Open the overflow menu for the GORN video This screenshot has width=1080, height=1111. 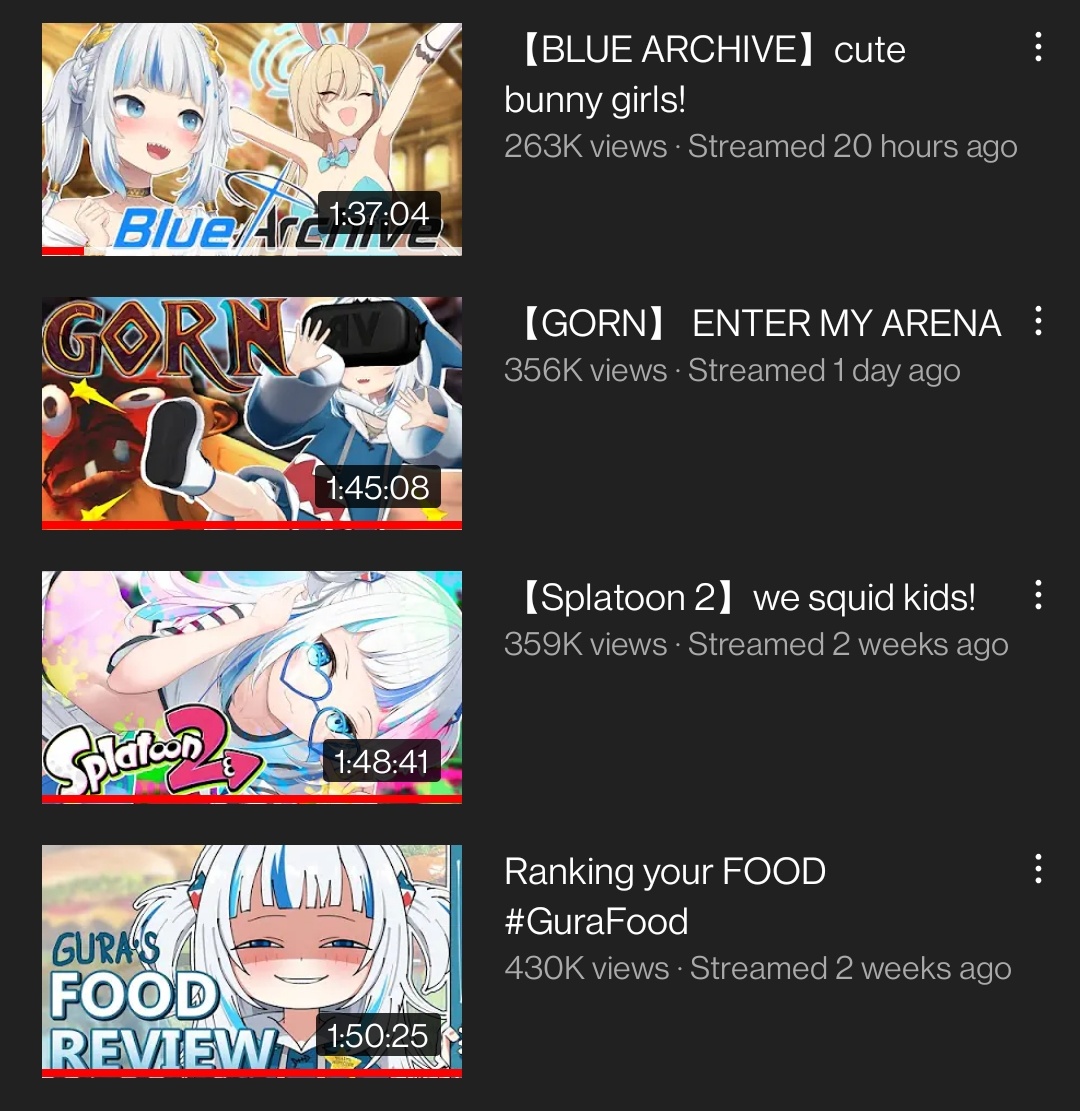[x=1038, y=321]
